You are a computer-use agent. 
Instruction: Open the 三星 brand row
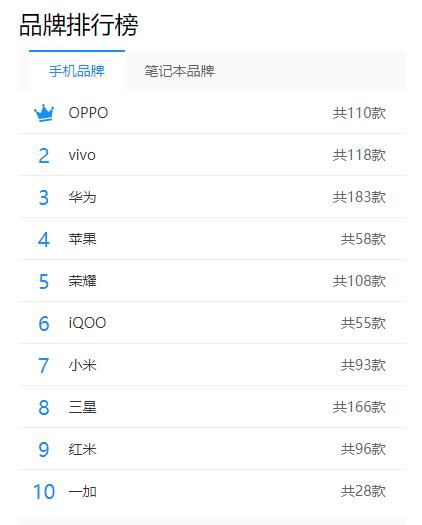click(x=212, y=407)
